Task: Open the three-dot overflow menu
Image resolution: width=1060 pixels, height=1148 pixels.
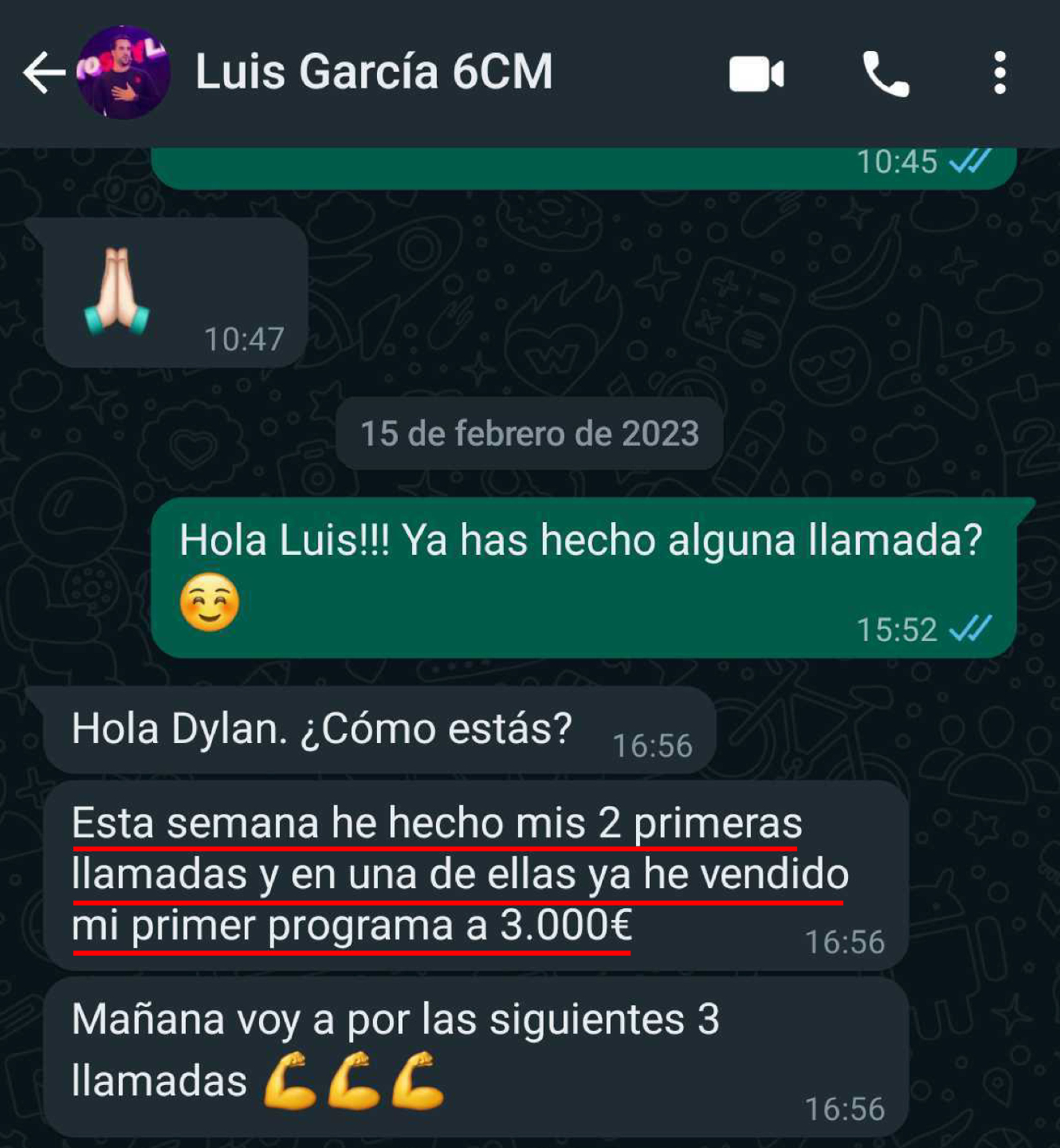Action: pos(999,73)
